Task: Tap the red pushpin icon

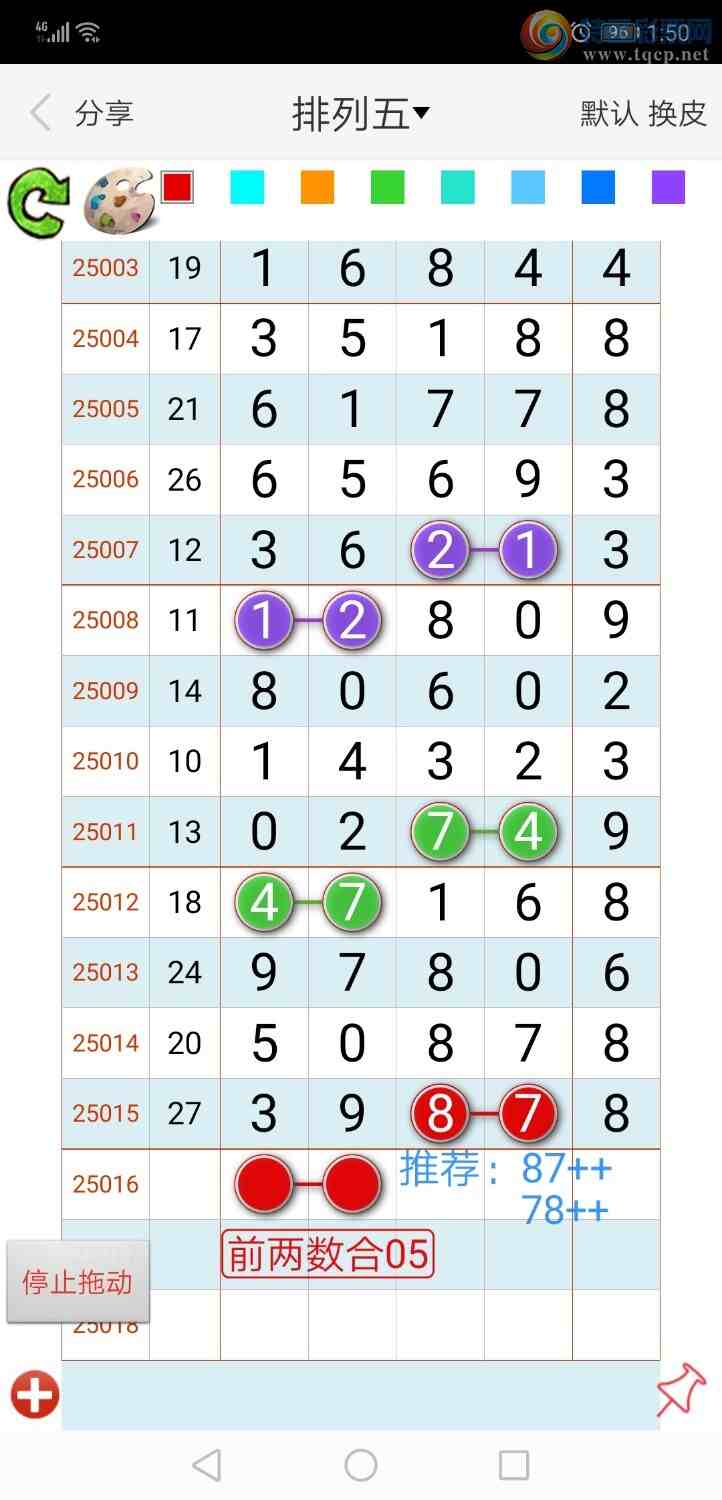Action: coord(681,1391)
